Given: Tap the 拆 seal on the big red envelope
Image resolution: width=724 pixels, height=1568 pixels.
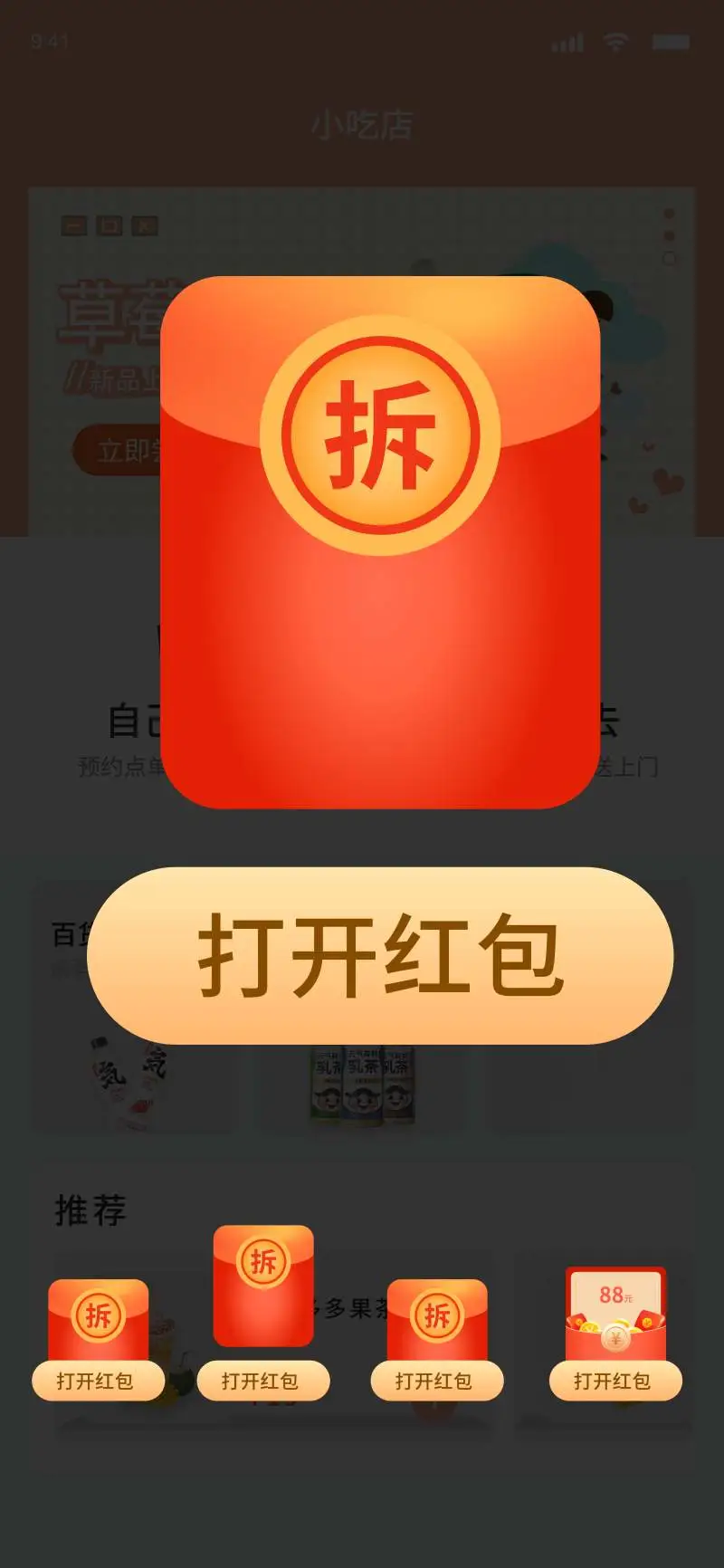Looking at the screenshot, I should click(380, 435).
